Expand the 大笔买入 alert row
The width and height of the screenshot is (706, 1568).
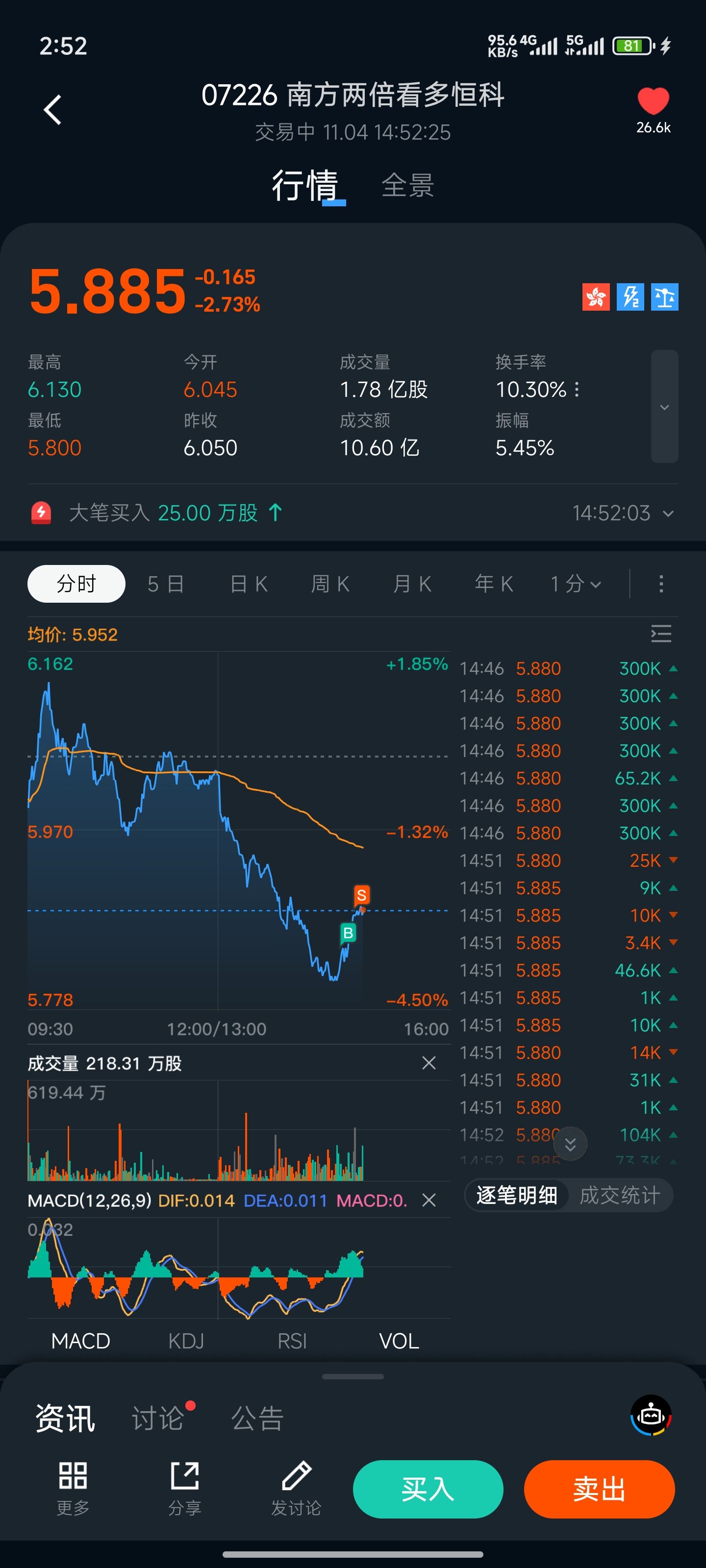click(x=668, y=513)
